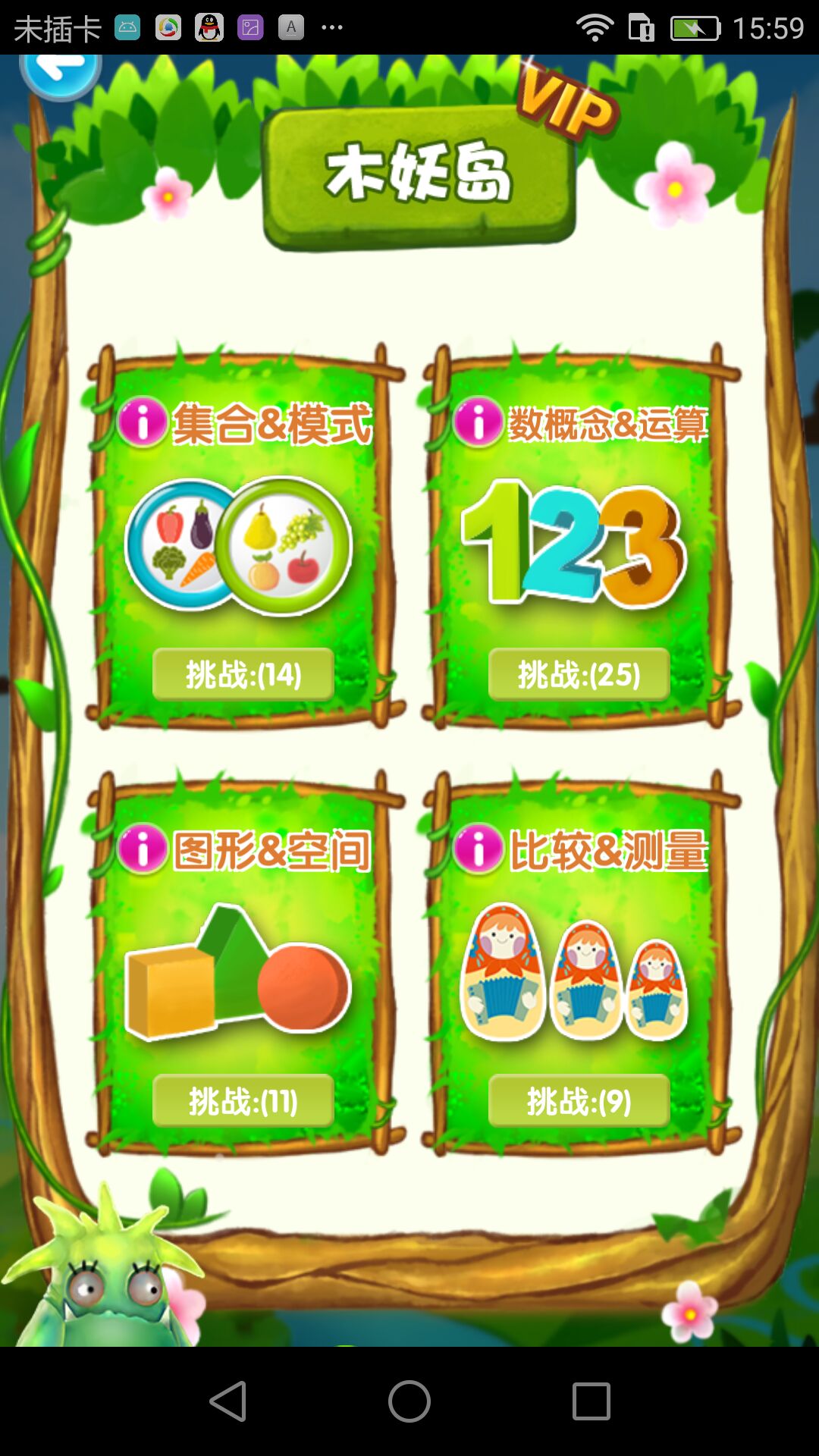Start 挑战:(14) in 集合&模式
Image resolution: width=819 pixels, height=1456 pixels.
click(243, 674)
